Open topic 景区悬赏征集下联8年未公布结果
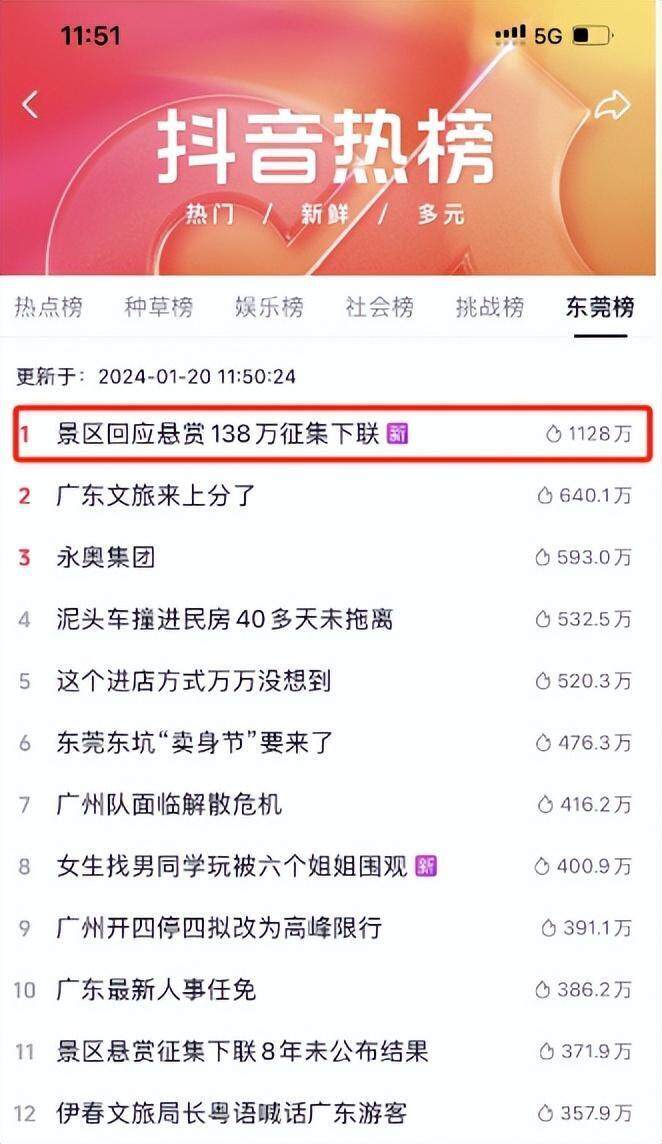Image resolution: width=662 pixels, height=1144 pixels. tap(242, 1051)
